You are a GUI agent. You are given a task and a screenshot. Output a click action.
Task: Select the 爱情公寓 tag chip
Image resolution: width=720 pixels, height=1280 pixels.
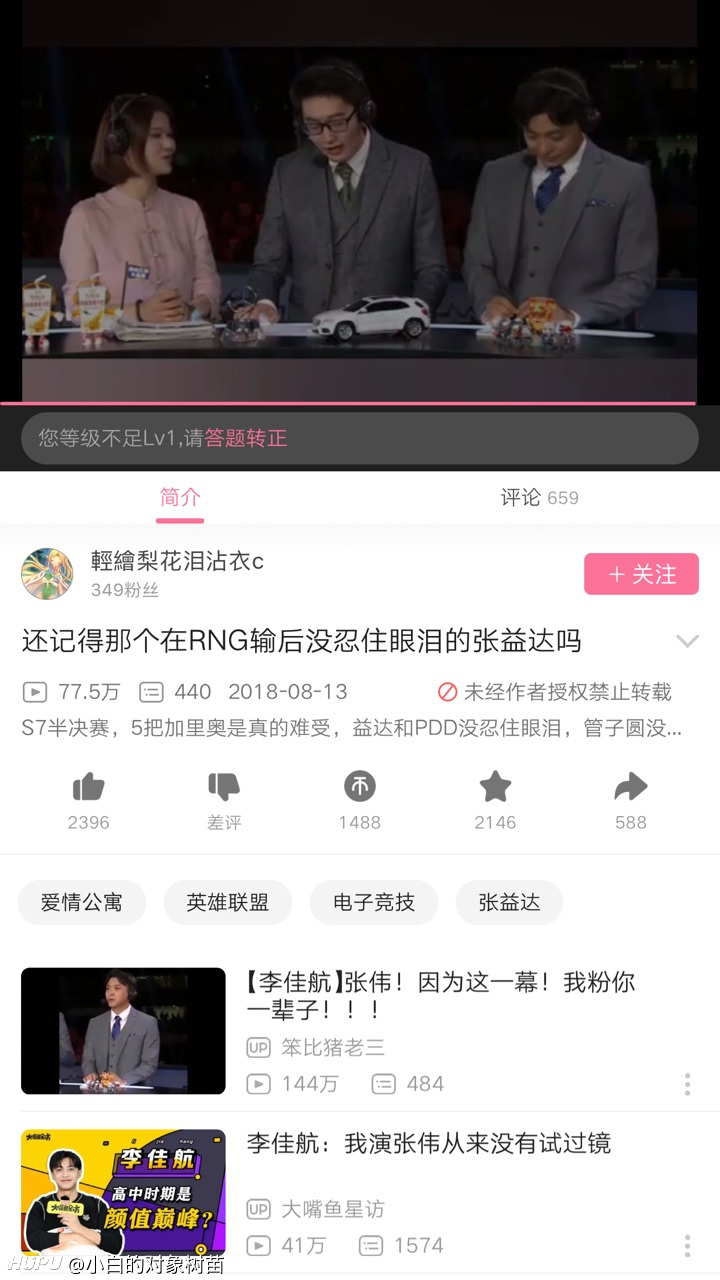(82, 903)
